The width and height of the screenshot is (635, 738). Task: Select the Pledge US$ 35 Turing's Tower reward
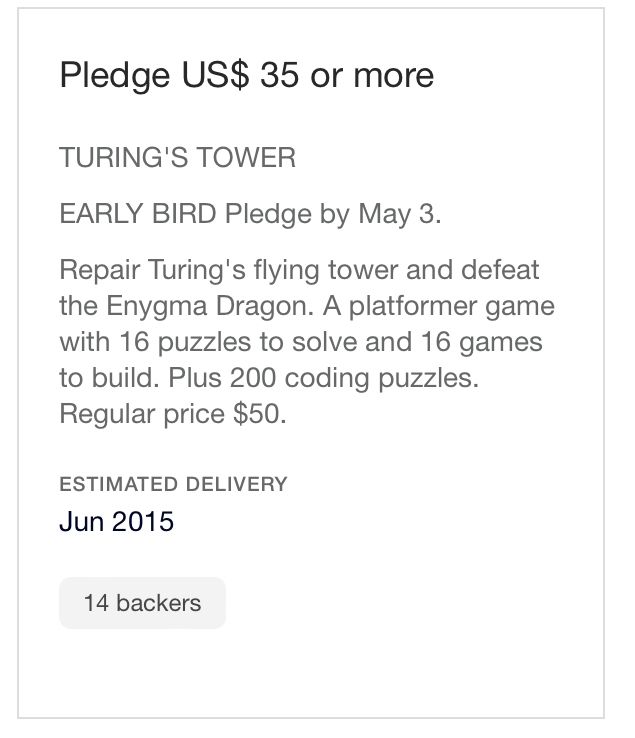pos(247,76)
